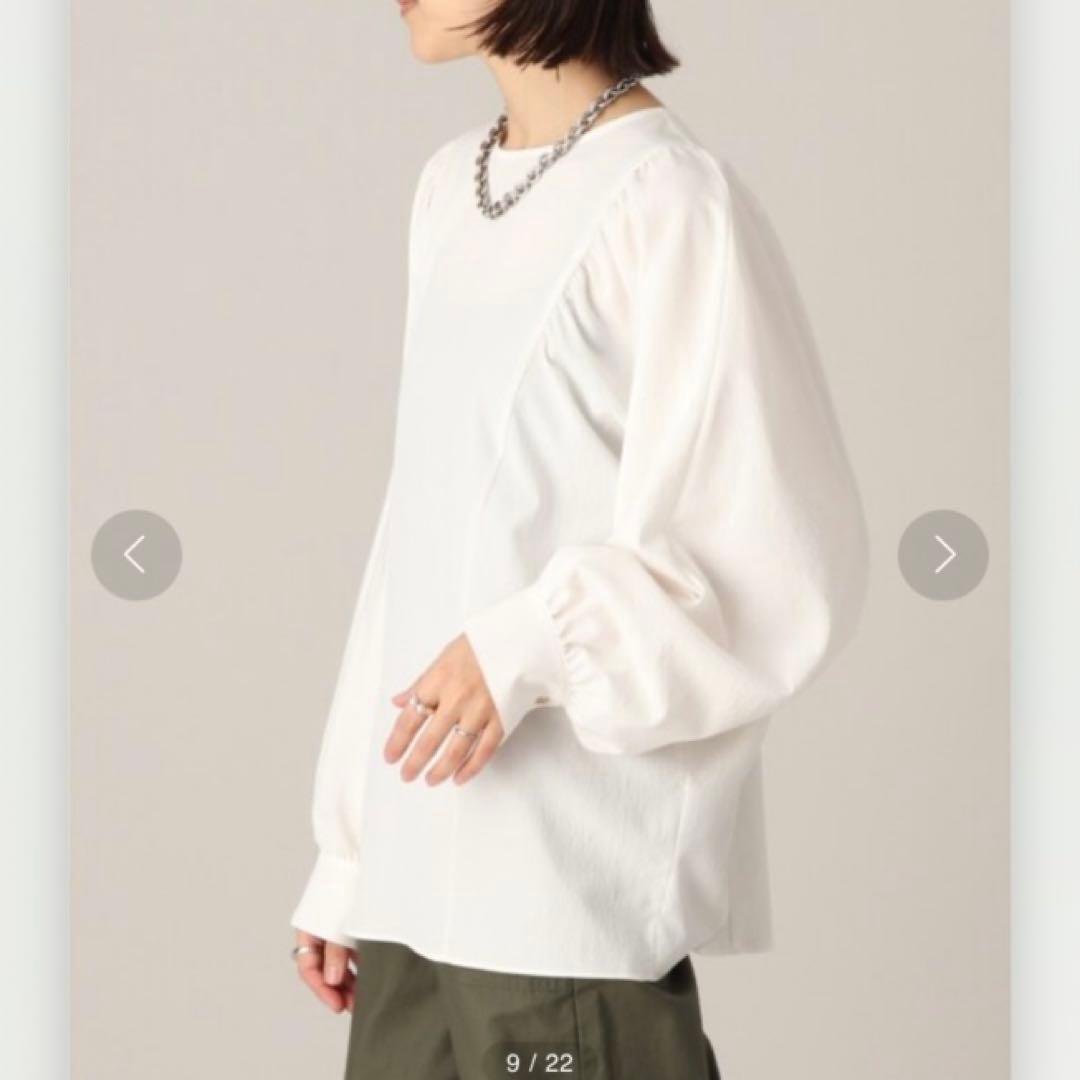Viewport: 1080px width, 1080px height.
Task: Show the next product photo
Action: coord(943,554)
